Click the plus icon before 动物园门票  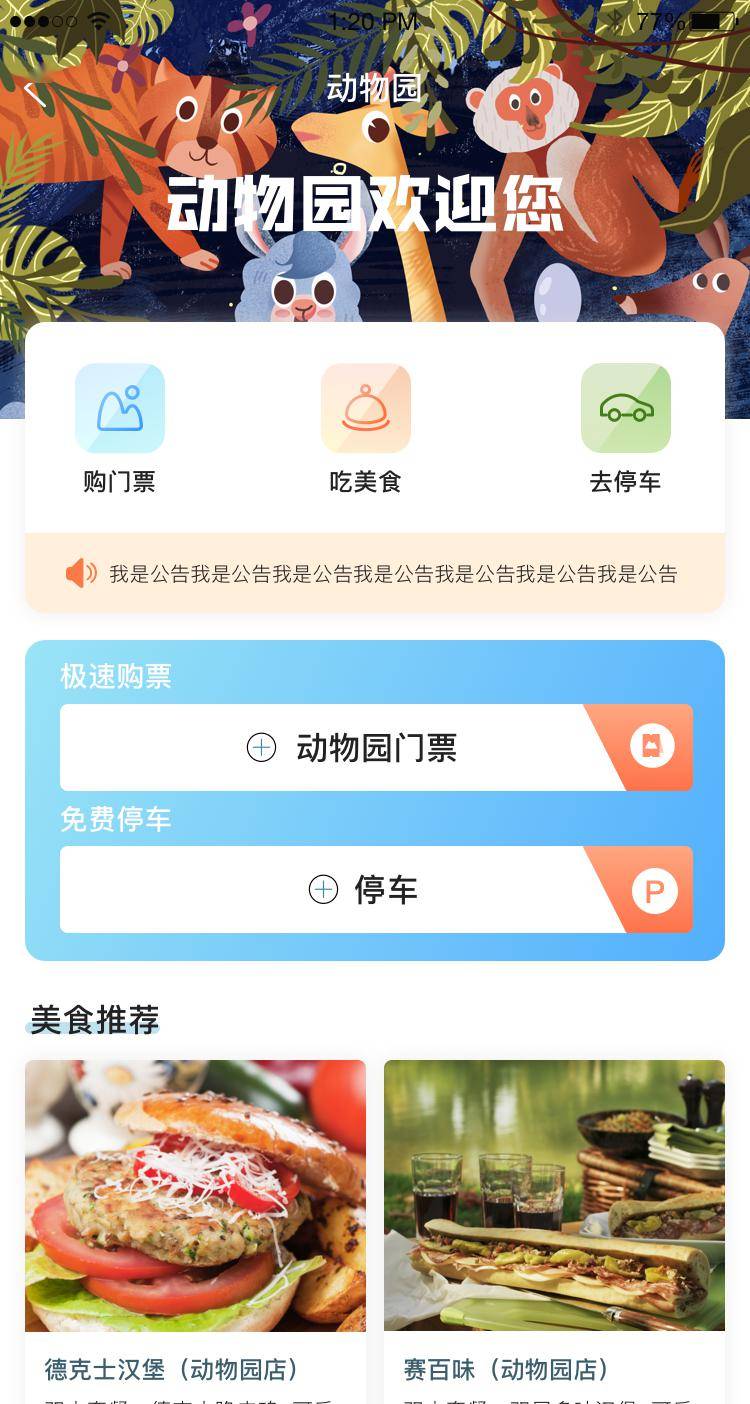(261, 747)
